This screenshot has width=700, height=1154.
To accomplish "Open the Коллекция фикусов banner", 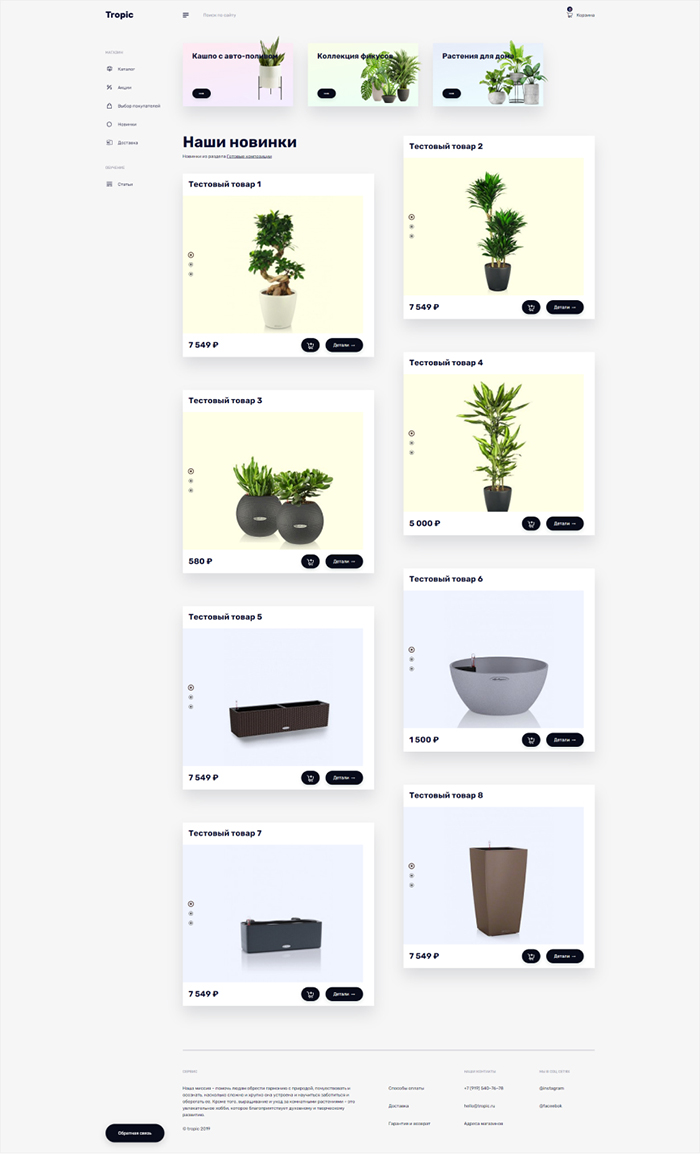I will point(326,93).
